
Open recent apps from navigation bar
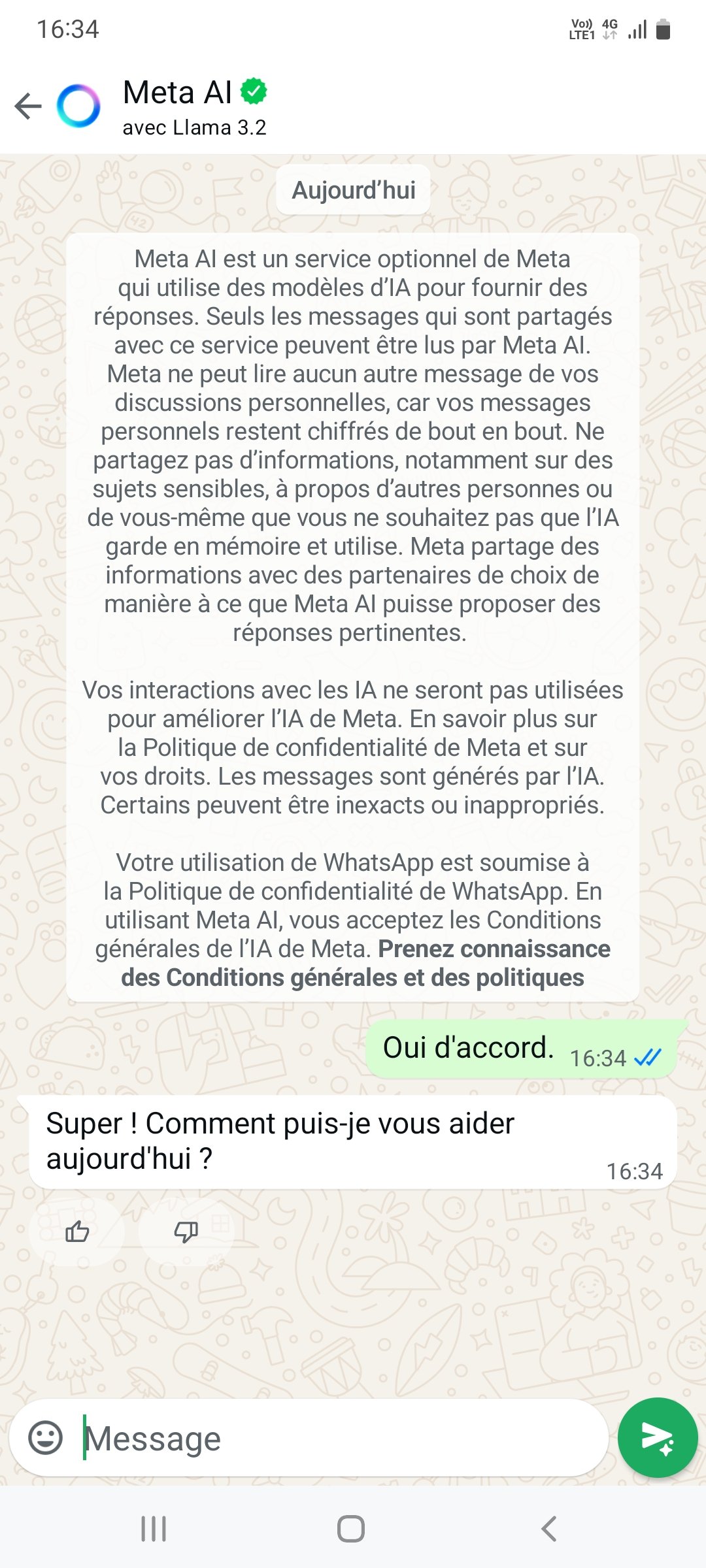(154, 1529)
